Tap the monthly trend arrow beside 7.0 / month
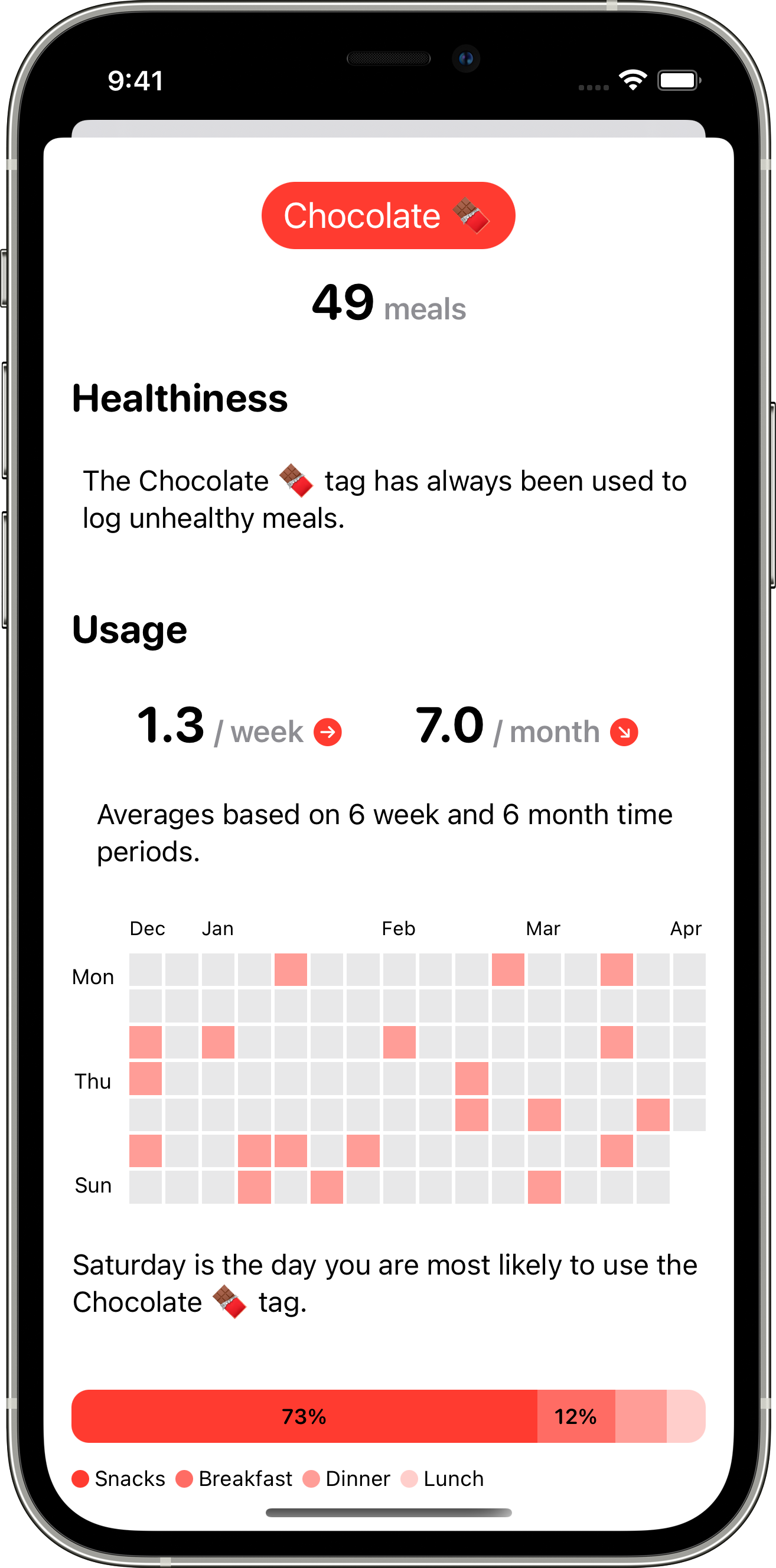The width and height of the screenshot is (776, 1568). (x=624, y=731)
